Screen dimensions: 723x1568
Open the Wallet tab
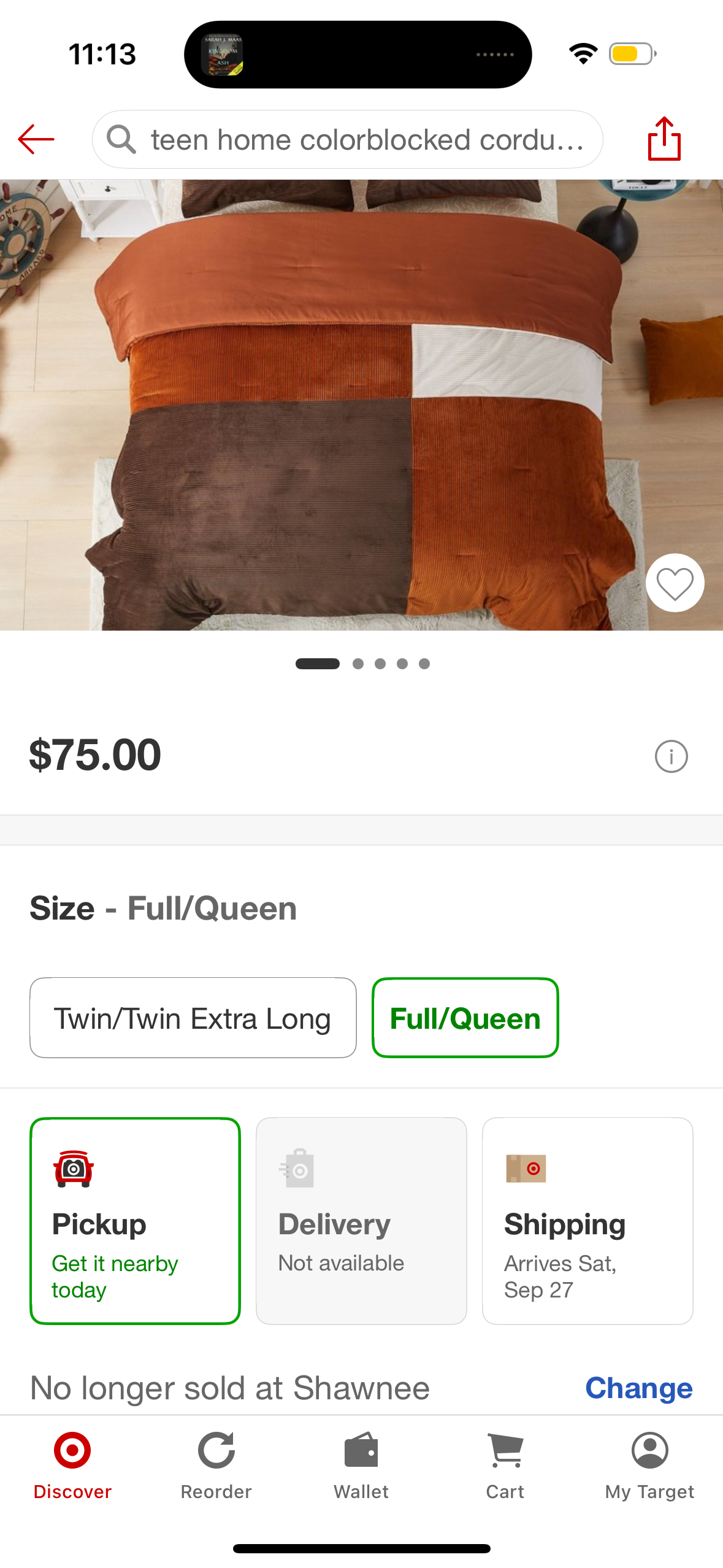point(361,1465)
